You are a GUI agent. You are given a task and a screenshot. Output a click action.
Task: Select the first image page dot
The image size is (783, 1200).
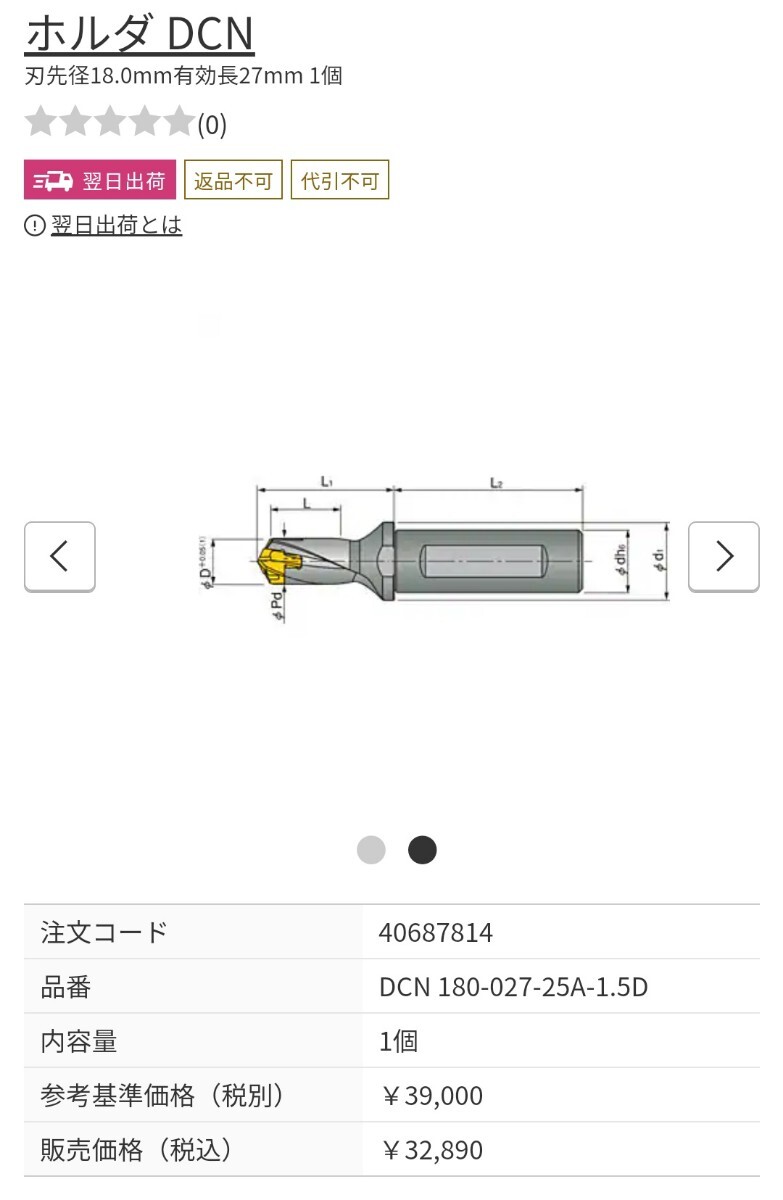(x=371, y=850)
